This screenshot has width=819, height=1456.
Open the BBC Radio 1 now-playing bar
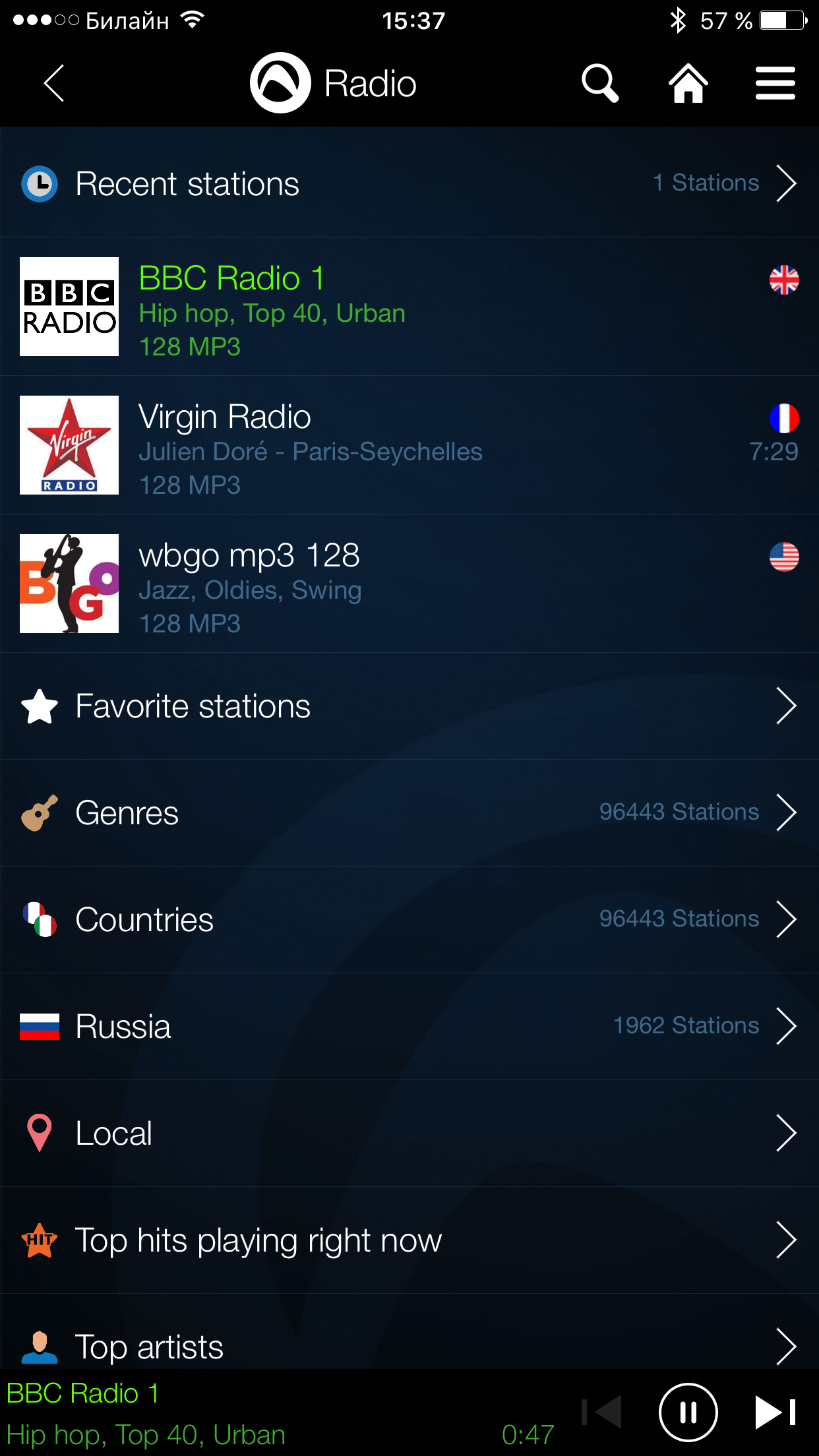tap(264, 1412)
